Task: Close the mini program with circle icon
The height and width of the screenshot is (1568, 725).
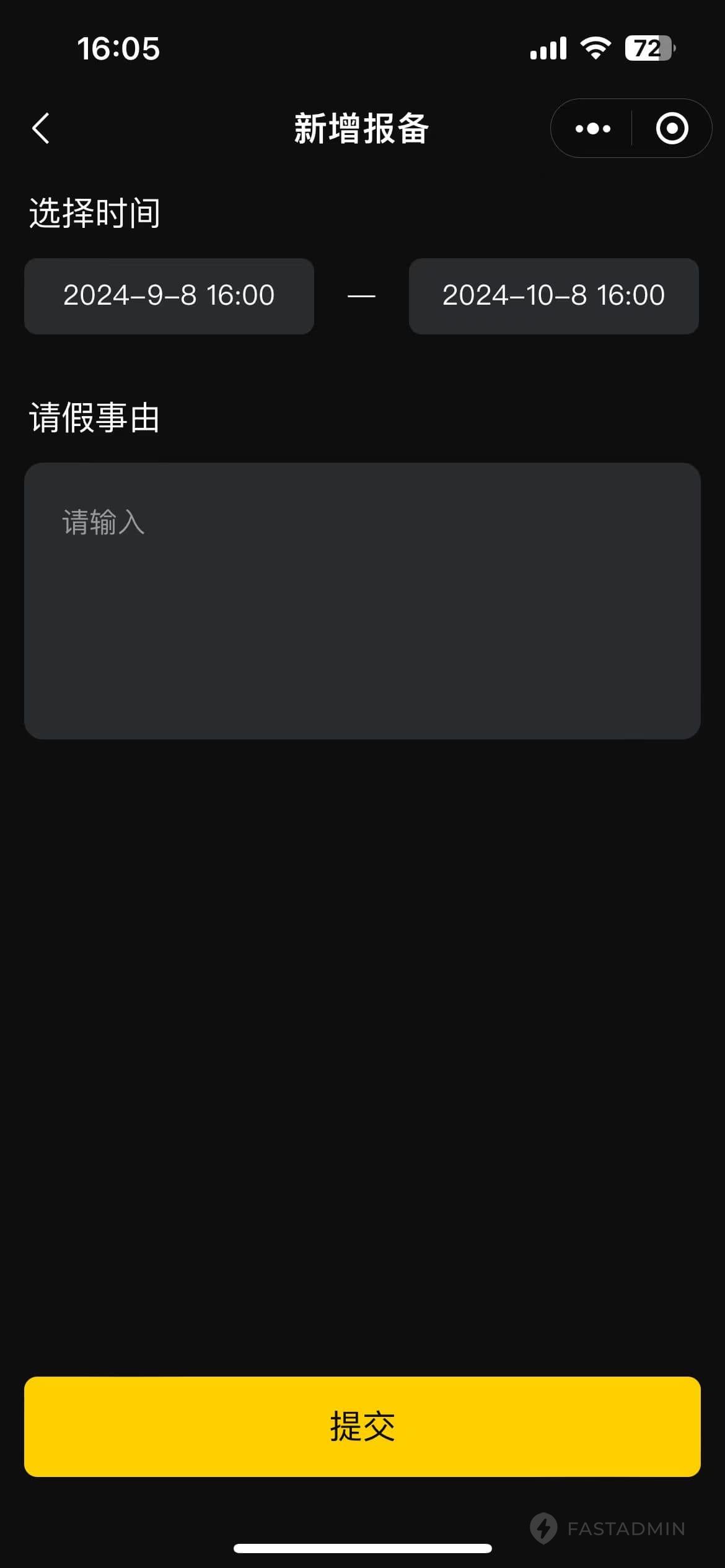Action: pos(672,128)
